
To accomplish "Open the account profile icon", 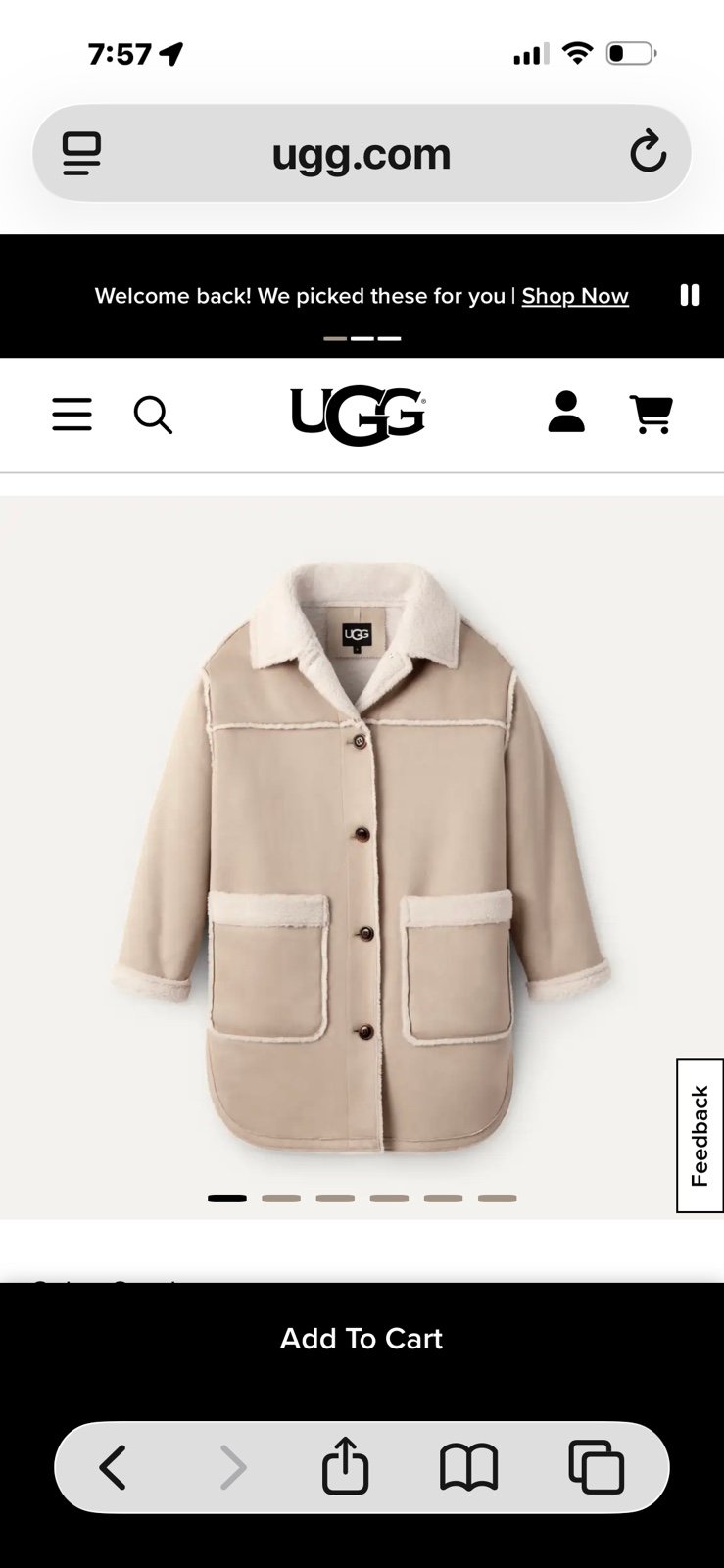I will click(566, 413).
